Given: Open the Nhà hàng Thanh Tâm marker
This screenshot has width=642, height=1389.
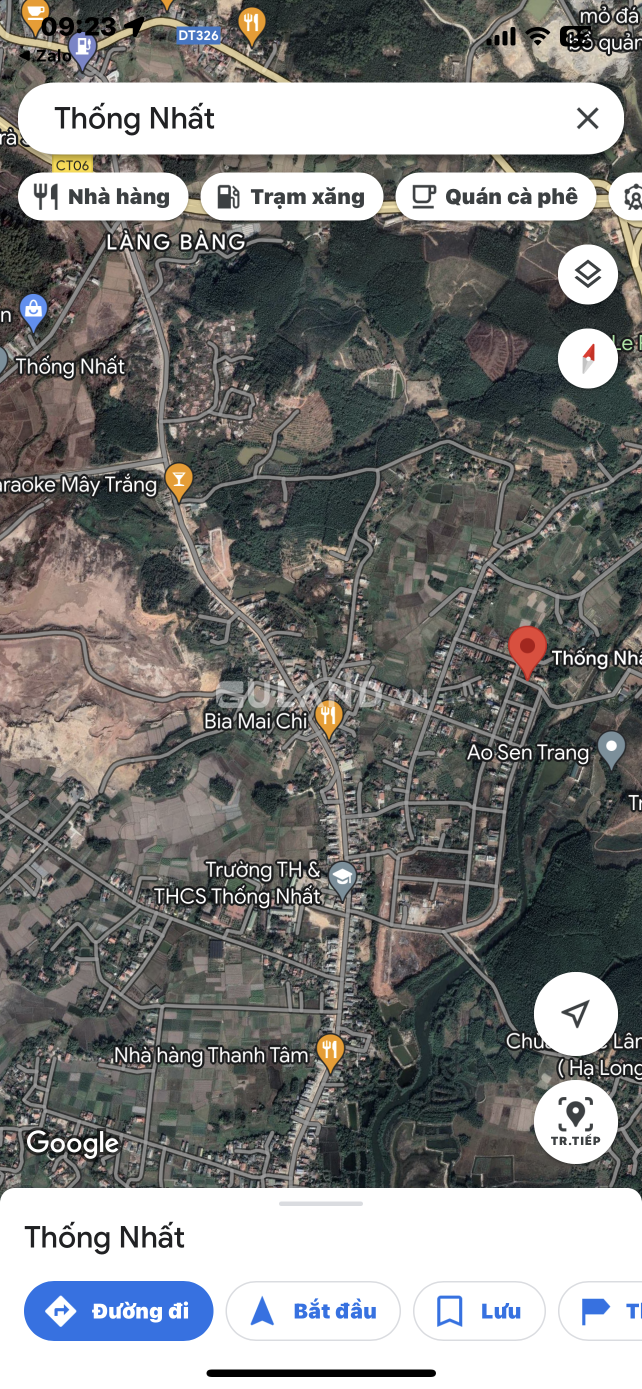Looking at the screenshot, I should click(330, 1050).
